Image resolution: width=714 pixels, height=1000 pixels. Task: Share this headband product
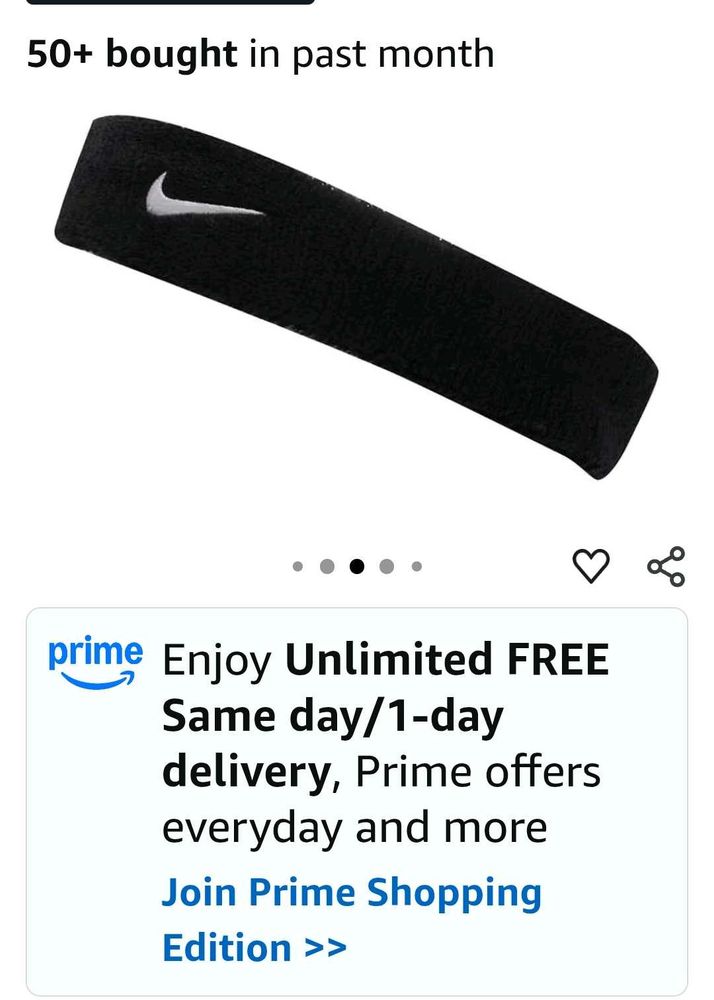pyautogui.click(x=666, y=566)
